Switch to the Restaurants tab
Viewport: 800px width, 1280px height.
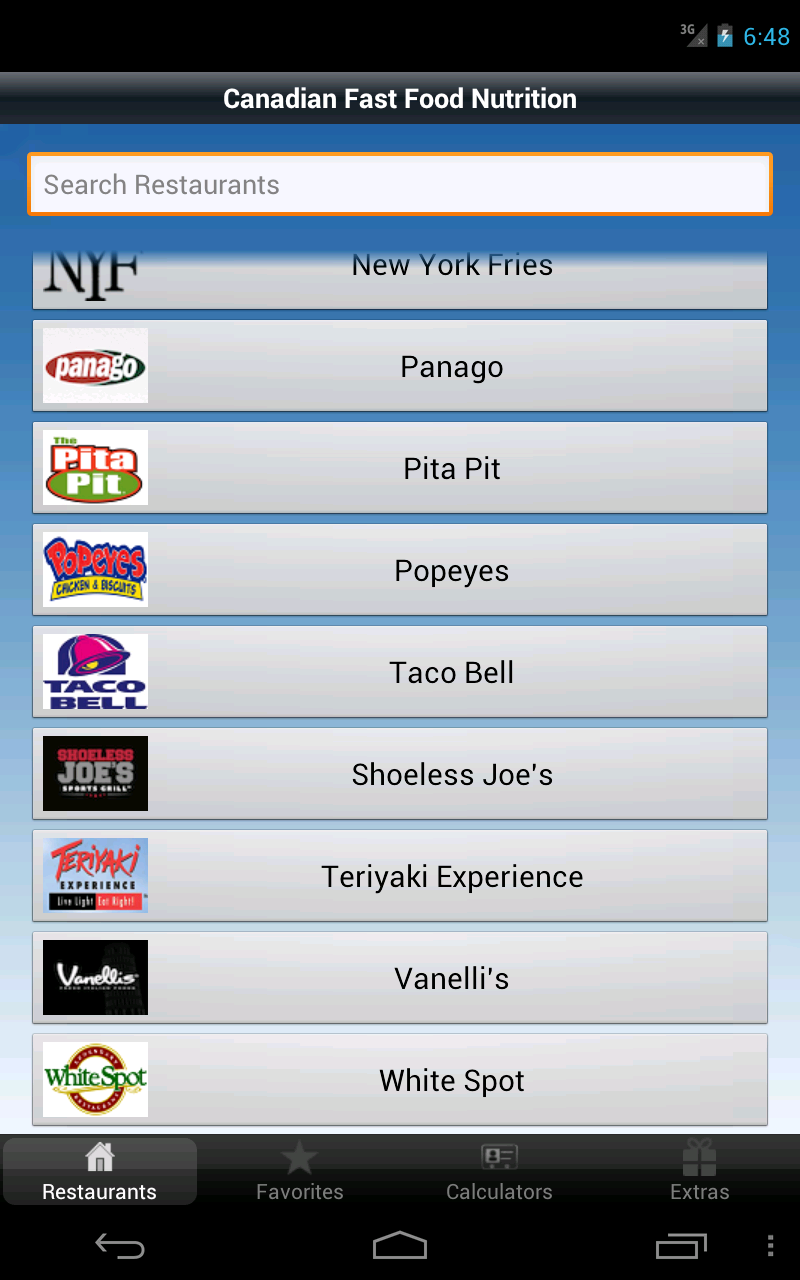pos(99,1171)
